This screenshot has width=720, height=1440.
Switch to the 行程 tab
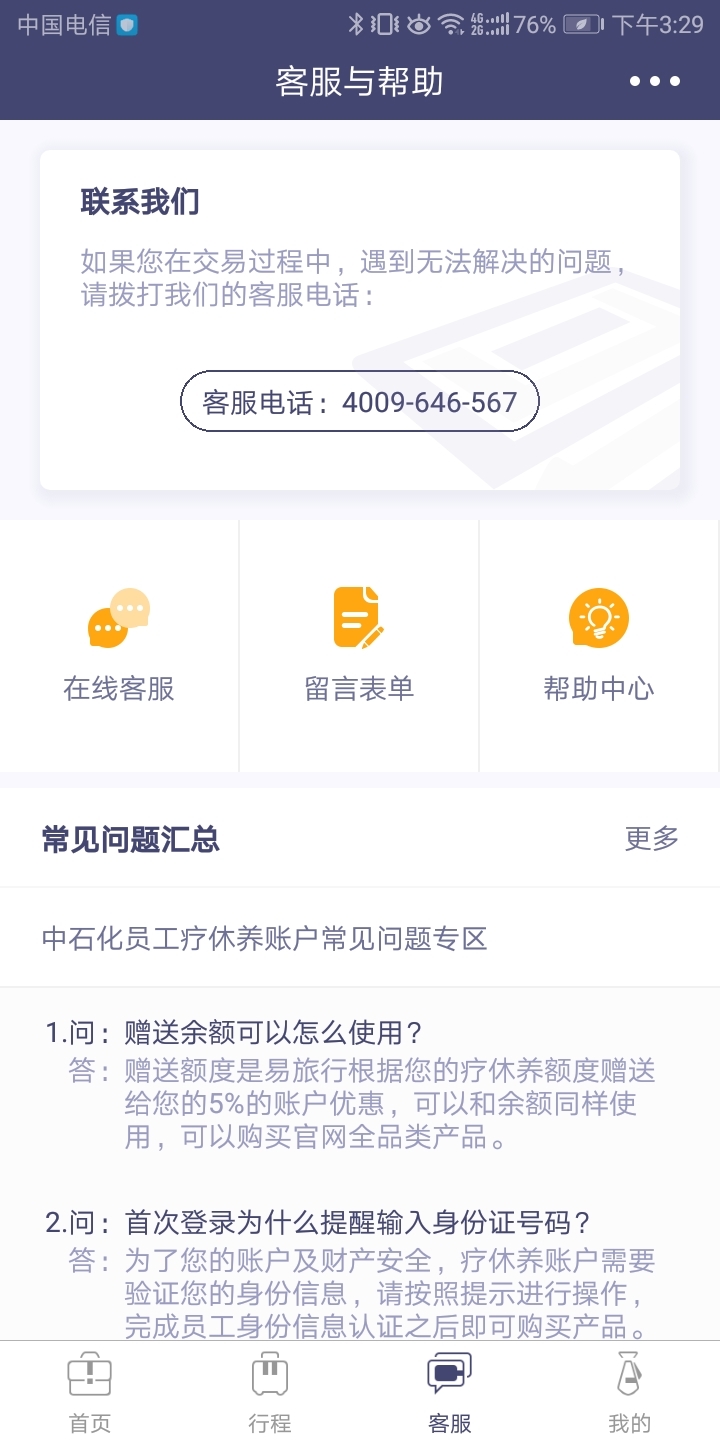click(270, 1392)
